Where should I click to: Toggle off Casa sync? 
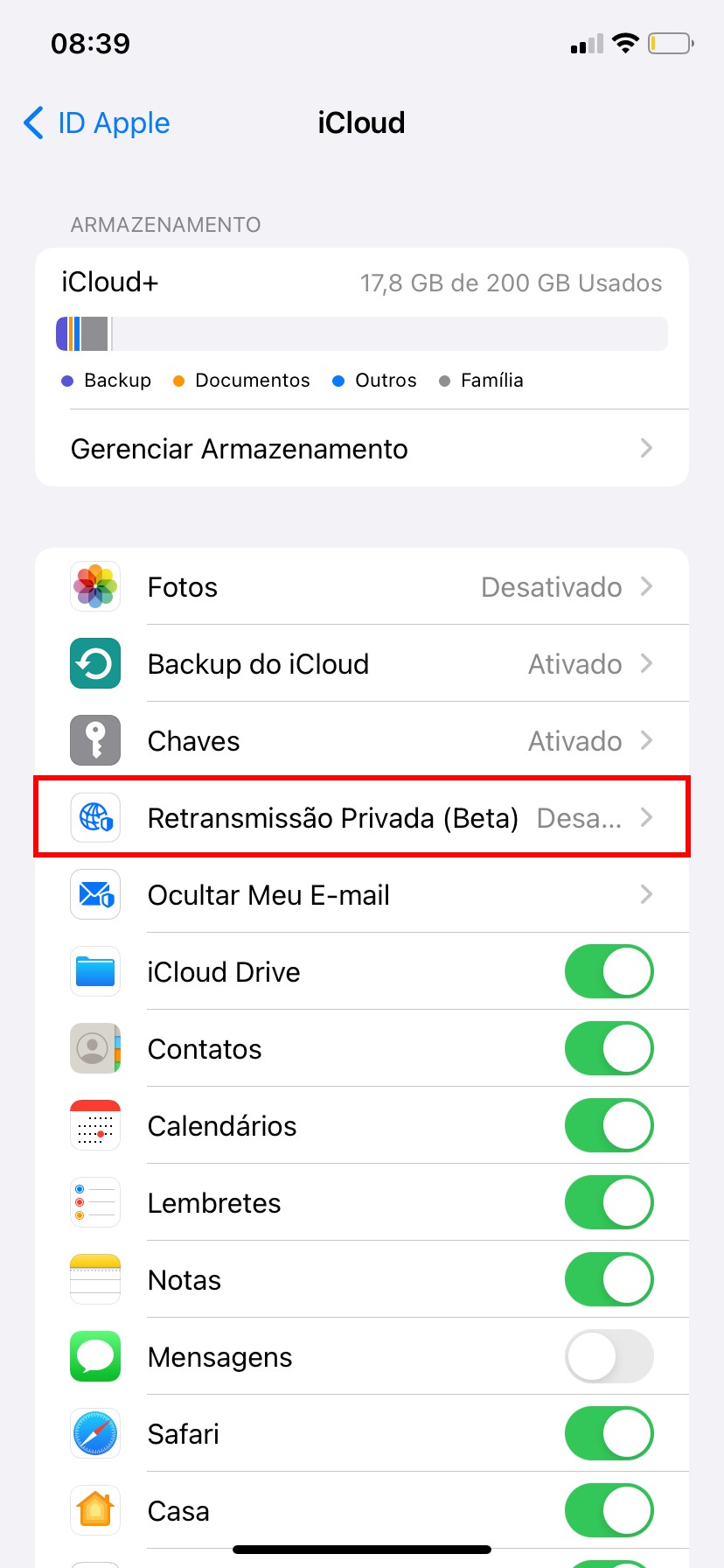pos(609,1511)
